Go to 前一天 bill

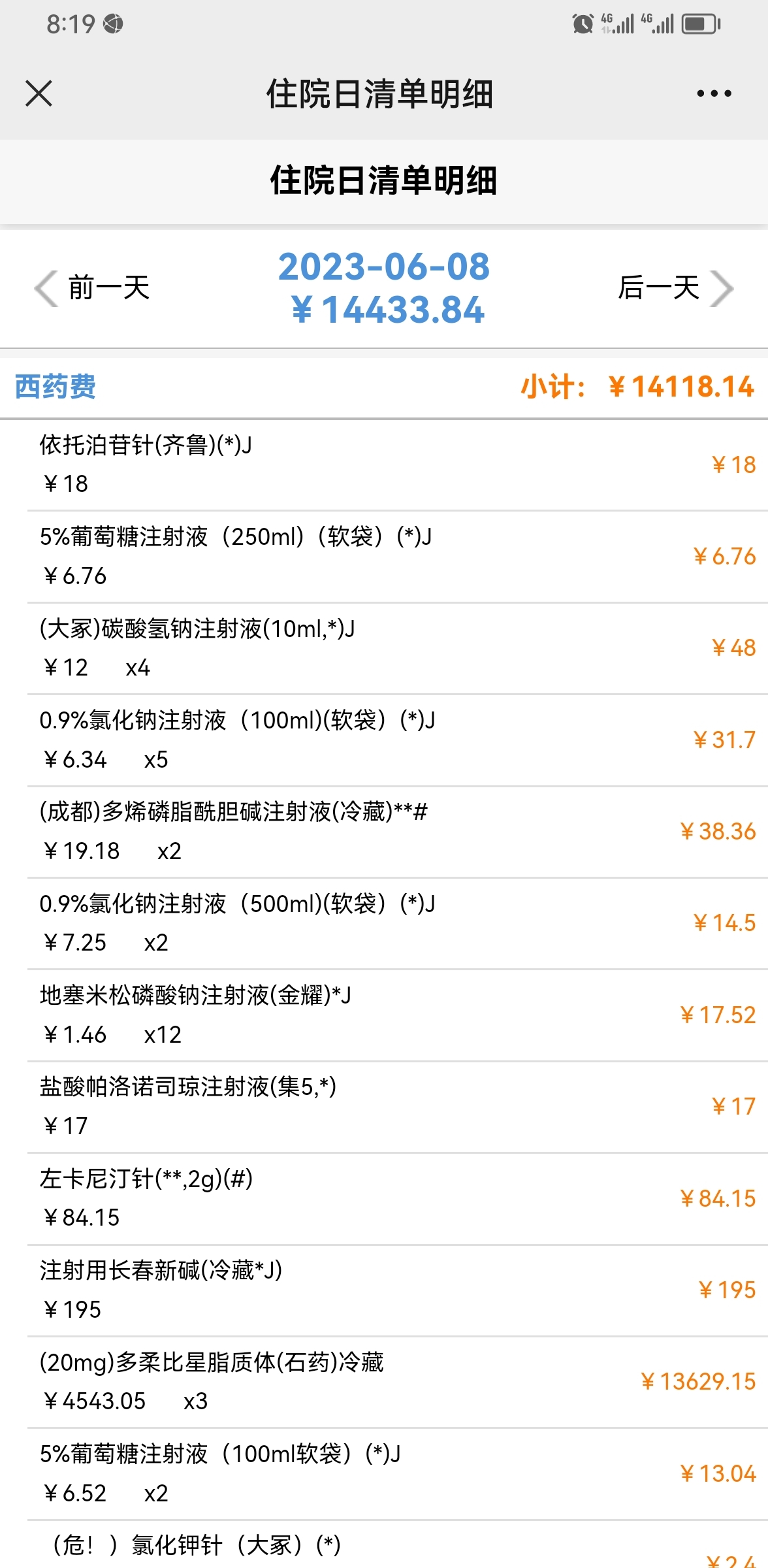[x=92, y=287]
